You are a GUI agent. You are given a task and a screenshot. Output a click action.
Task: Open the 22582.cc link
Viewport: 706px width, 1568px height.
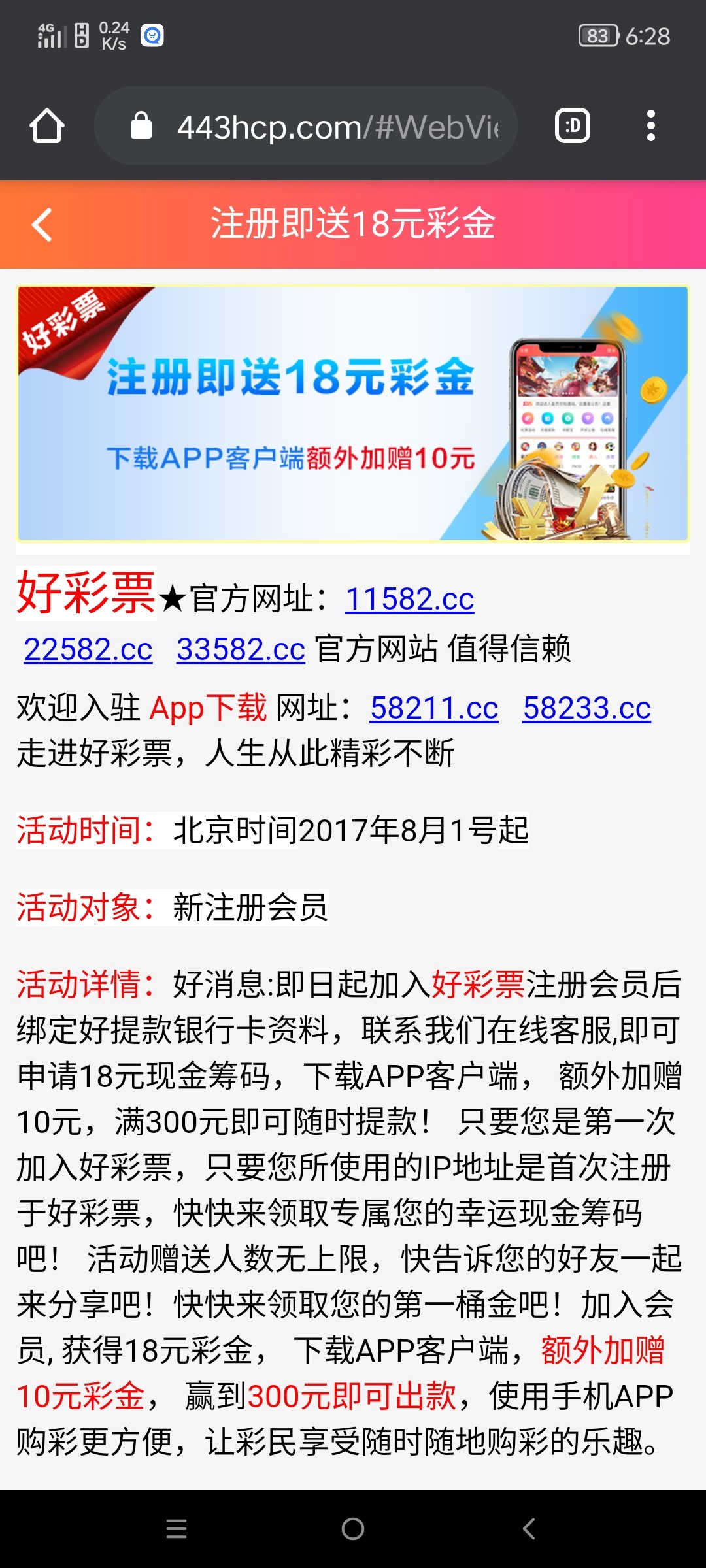coord(88,649)
